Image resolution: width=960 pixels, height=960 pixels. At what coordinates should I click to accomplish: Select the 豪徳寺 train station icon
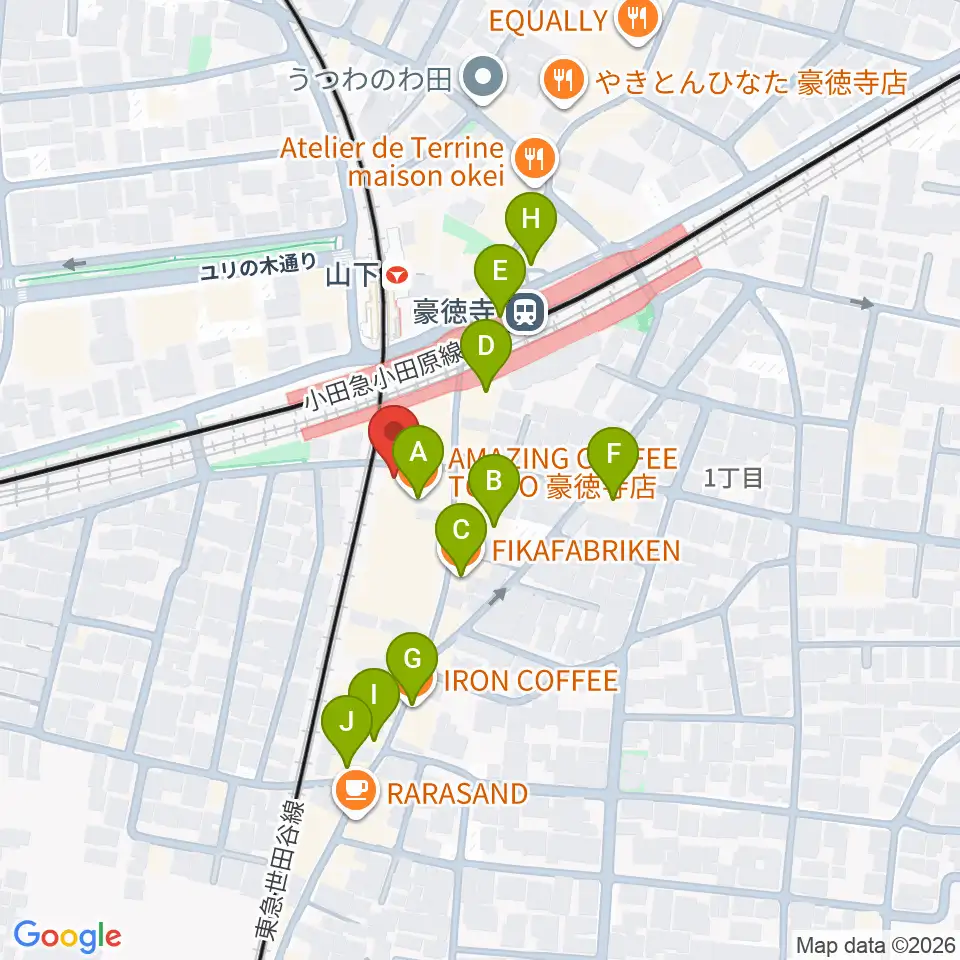pos(526,311)
